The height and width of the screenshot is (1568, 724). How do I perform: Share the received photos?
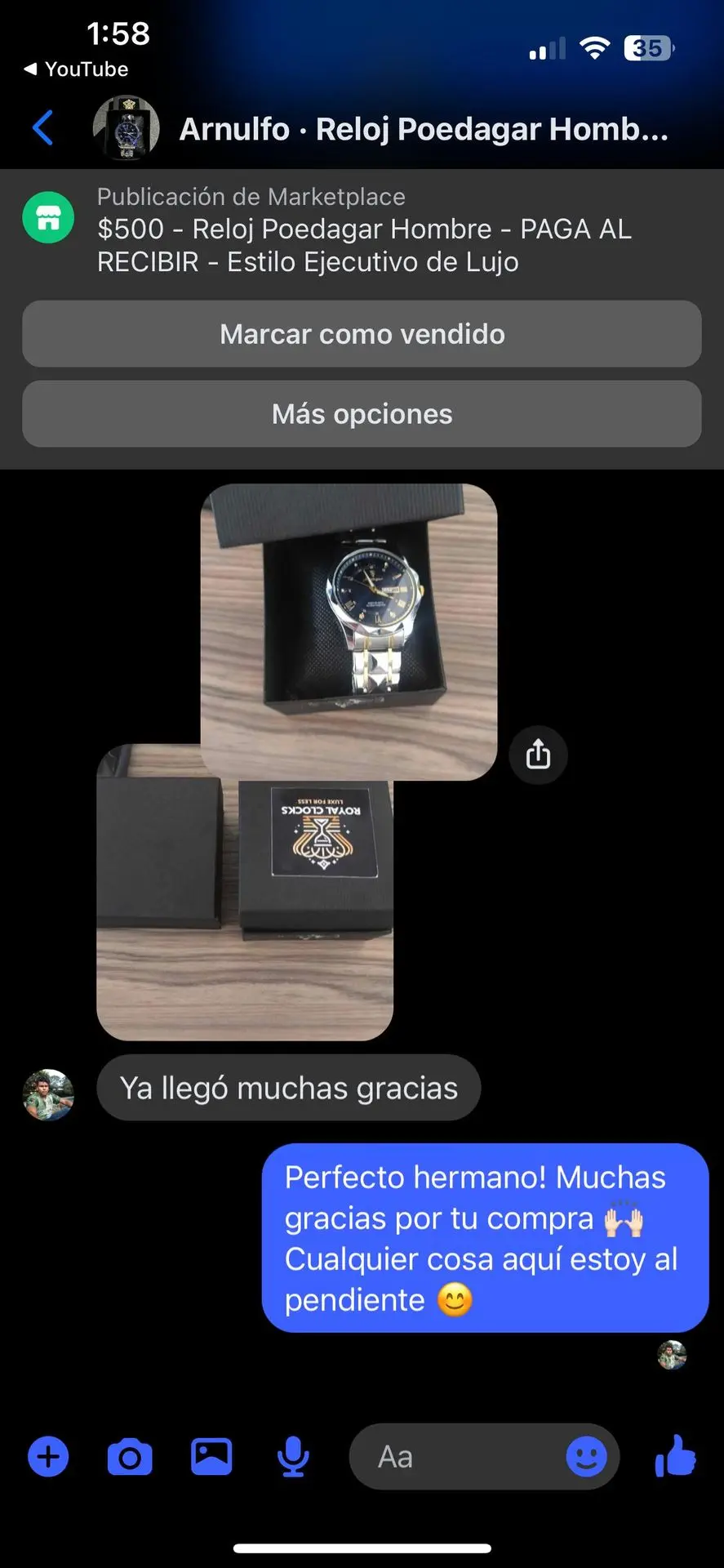[x=538, y=755]
